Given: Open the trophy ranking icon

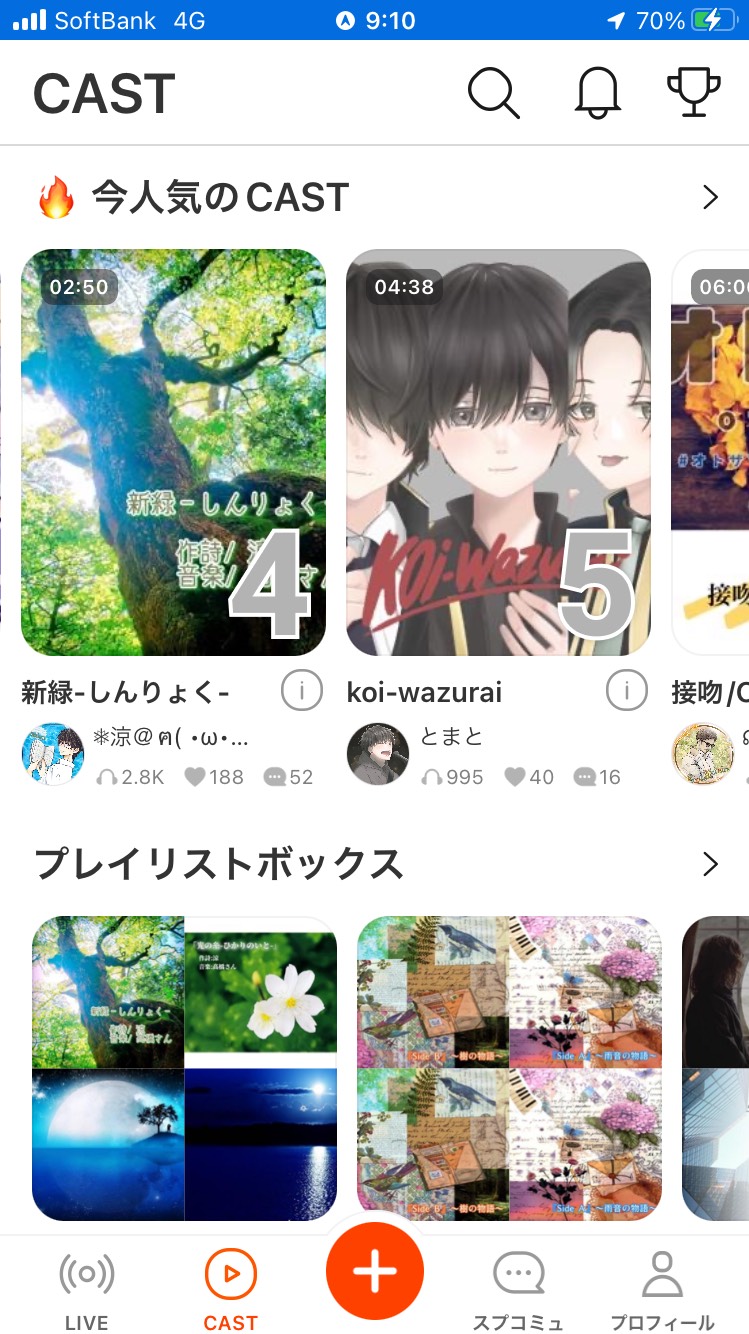Looking at the screenshot, I should click(x=693, y=93).
